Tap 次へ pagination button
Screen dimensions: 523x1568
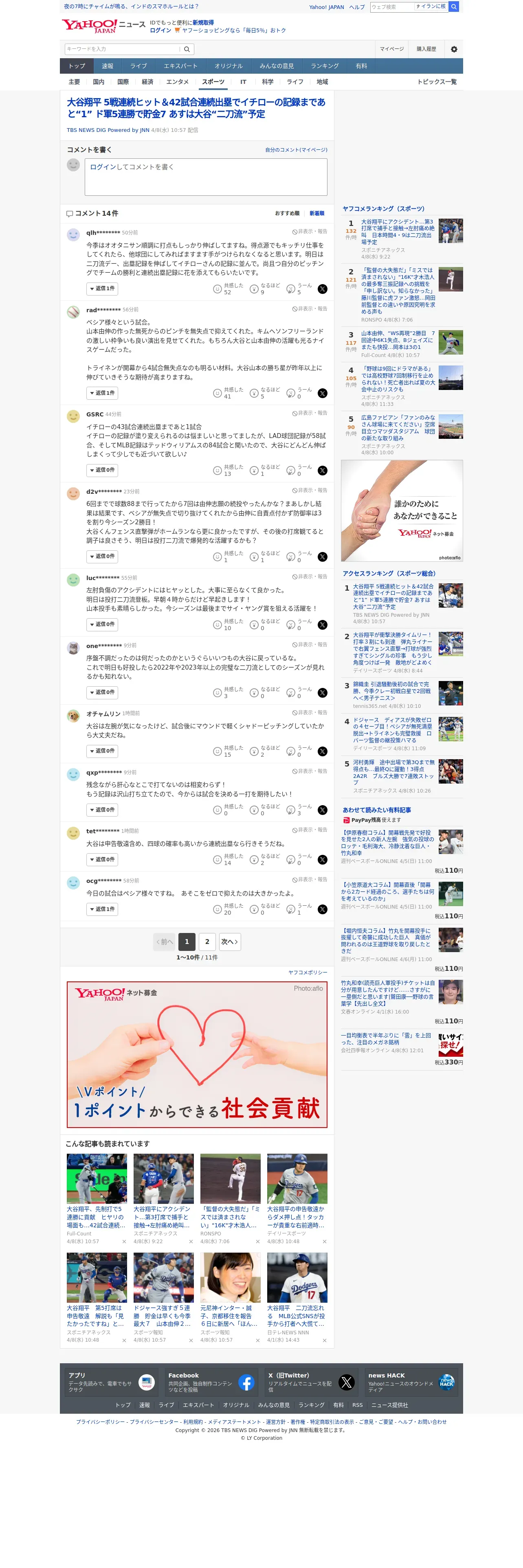pyautogui.click(x=230, y=942)
